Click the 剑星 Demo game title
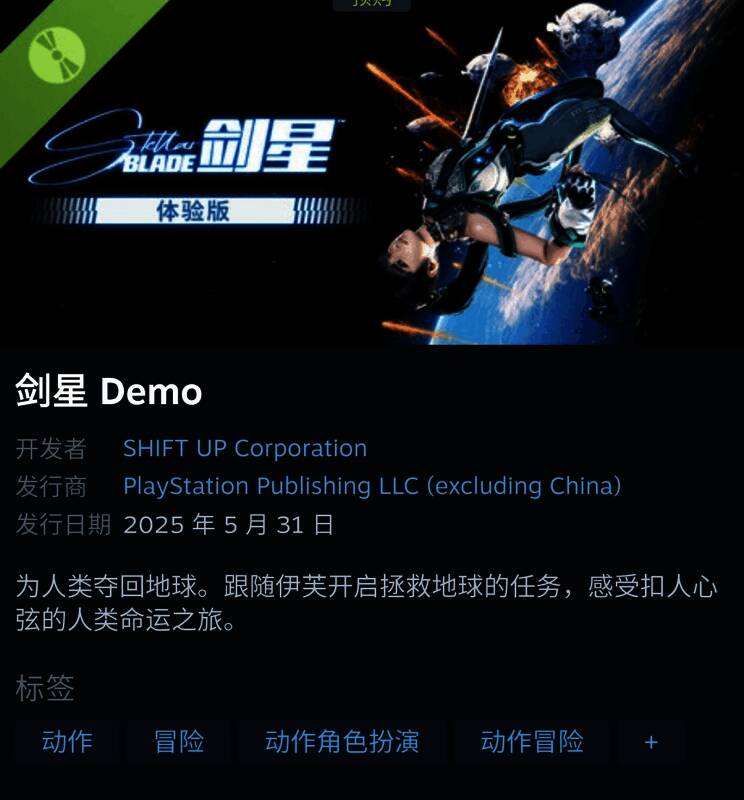This screenshot has height=800, width=744. click(x=103, y=390)
